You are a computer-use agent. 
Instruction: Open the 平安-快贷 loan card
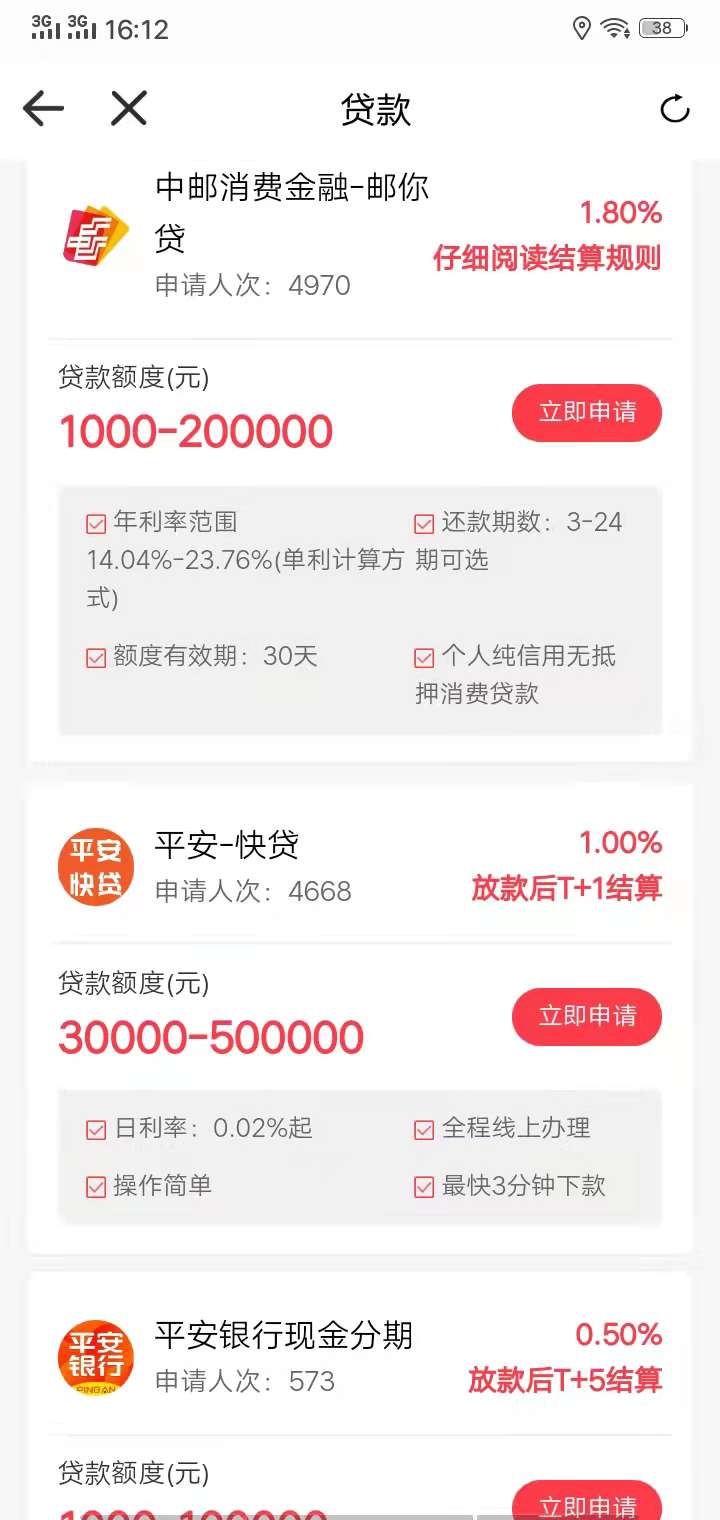[360, 1020]
